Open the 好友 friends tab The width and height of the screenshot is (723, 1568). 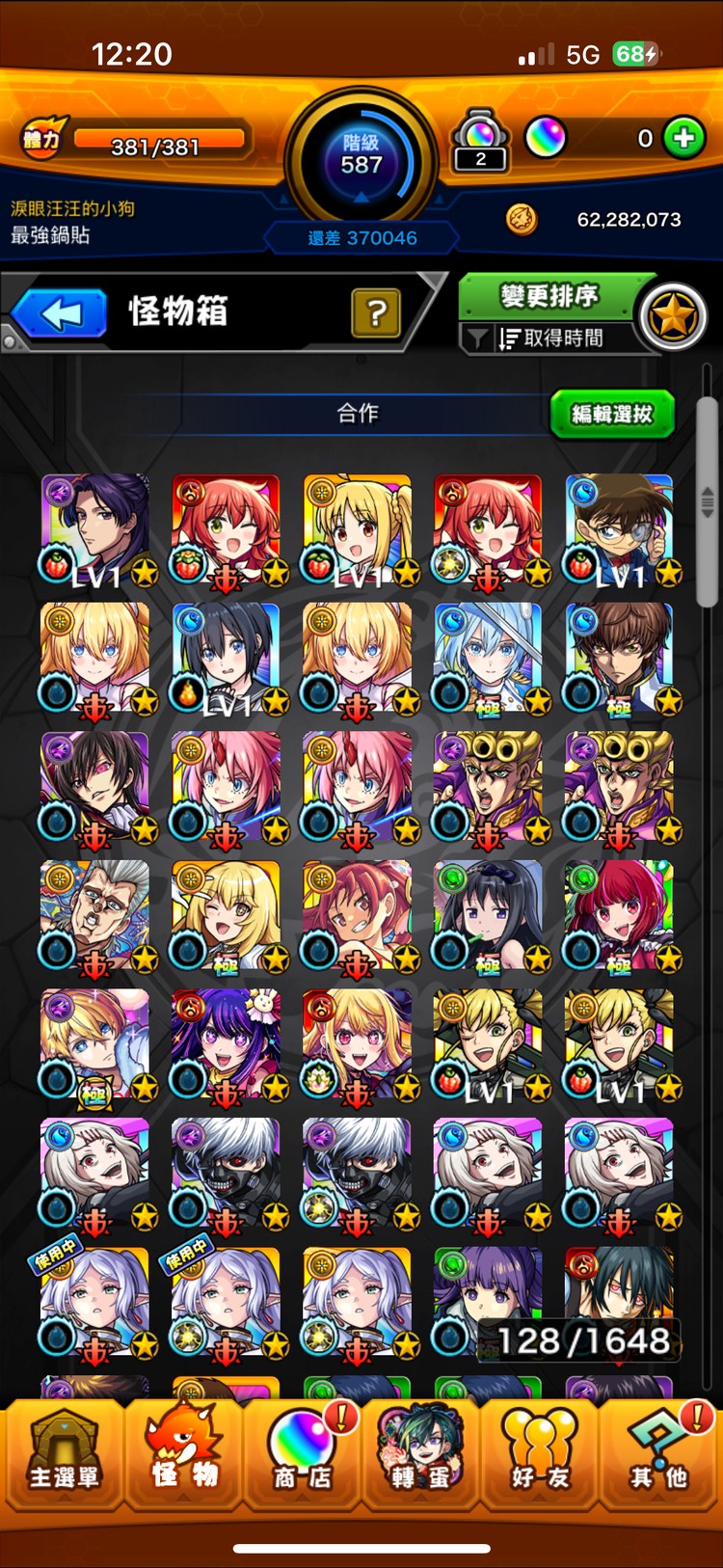pyautogui.click(x=540, y=1454)
